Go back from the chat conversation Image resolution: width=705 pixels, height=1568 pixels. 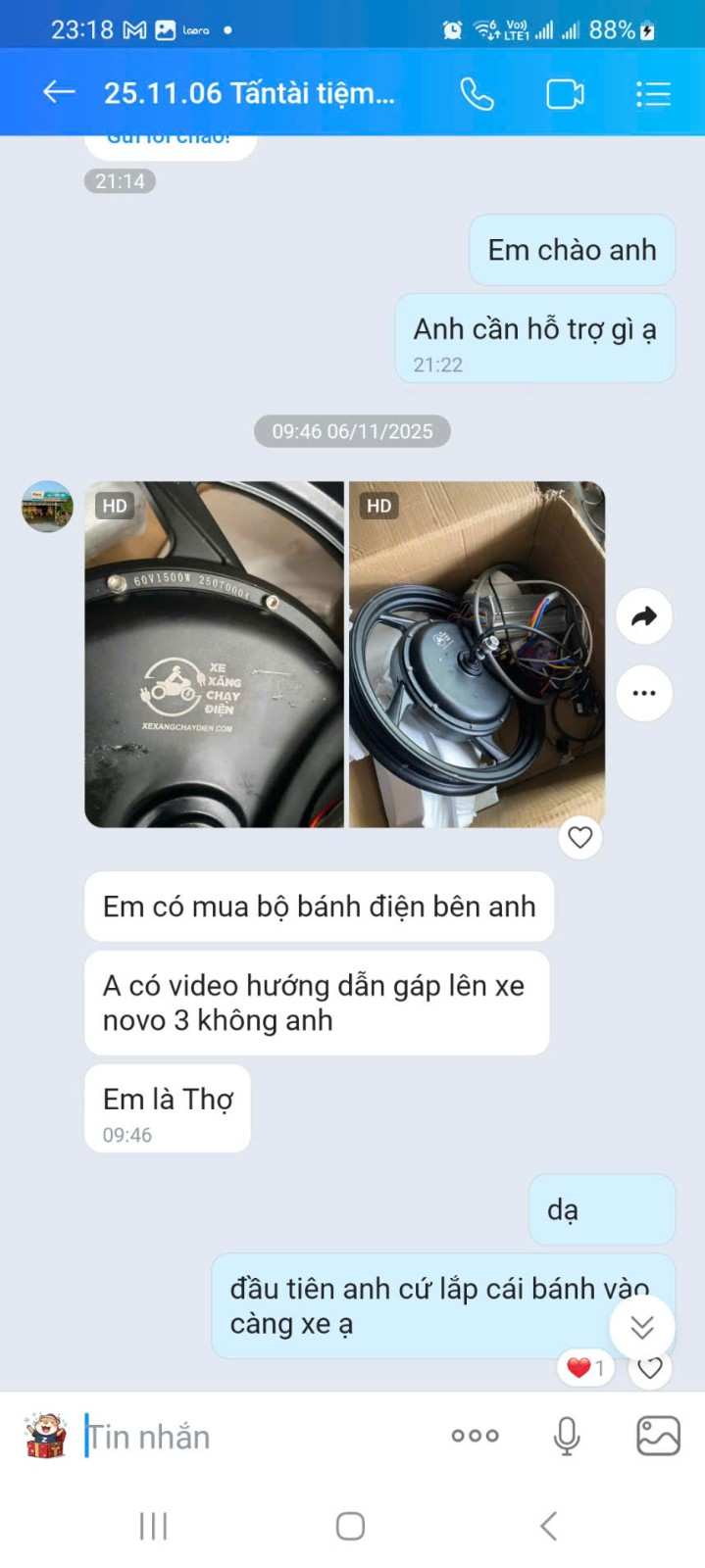click(59, 93)
